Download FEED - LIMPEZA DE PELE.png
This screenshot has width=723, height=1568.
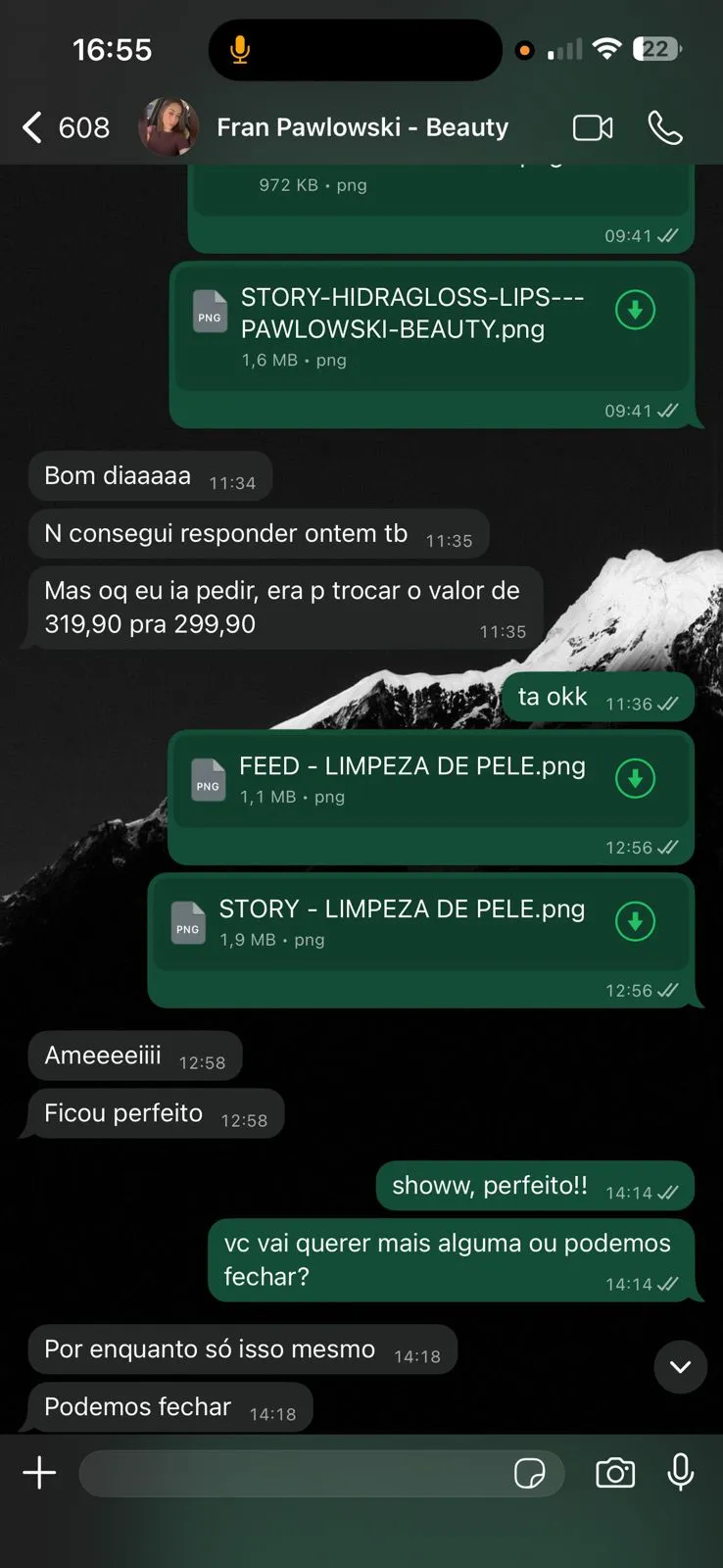click(x=635, y=778)
